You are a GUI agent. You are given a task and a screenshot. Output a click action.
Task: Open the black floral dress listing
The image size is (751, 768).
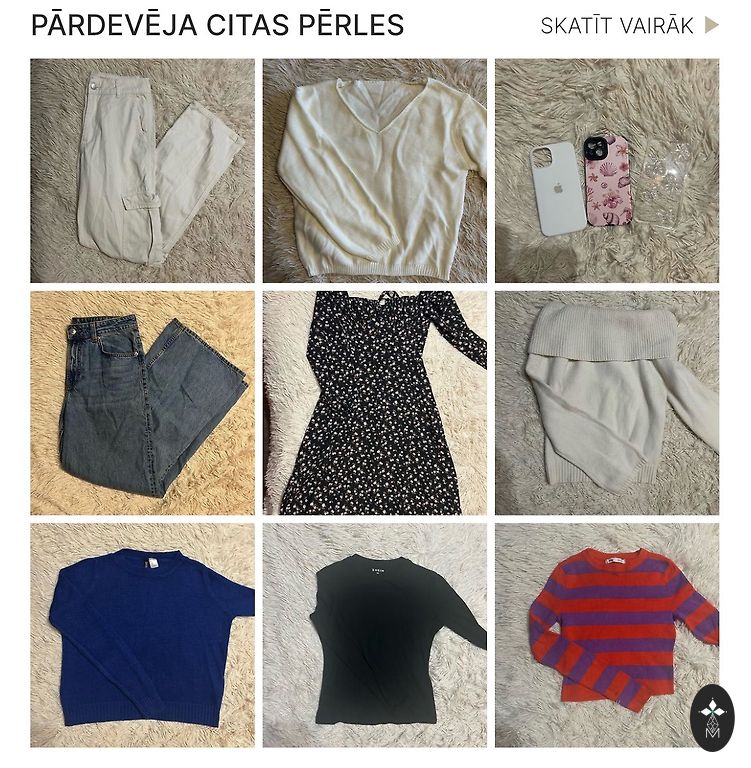click(374, 403)
